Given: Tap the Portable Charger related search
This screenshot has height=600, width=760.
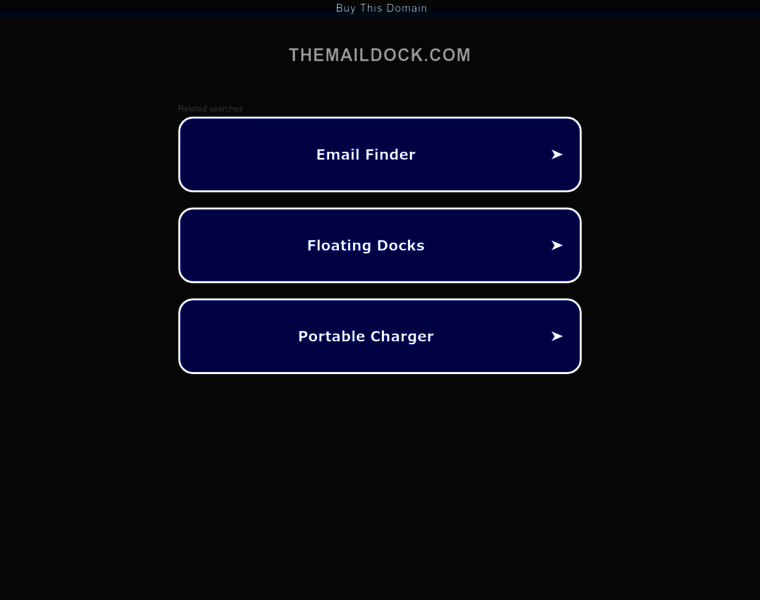Looking at the screenshot, I should tap(379, 336).
